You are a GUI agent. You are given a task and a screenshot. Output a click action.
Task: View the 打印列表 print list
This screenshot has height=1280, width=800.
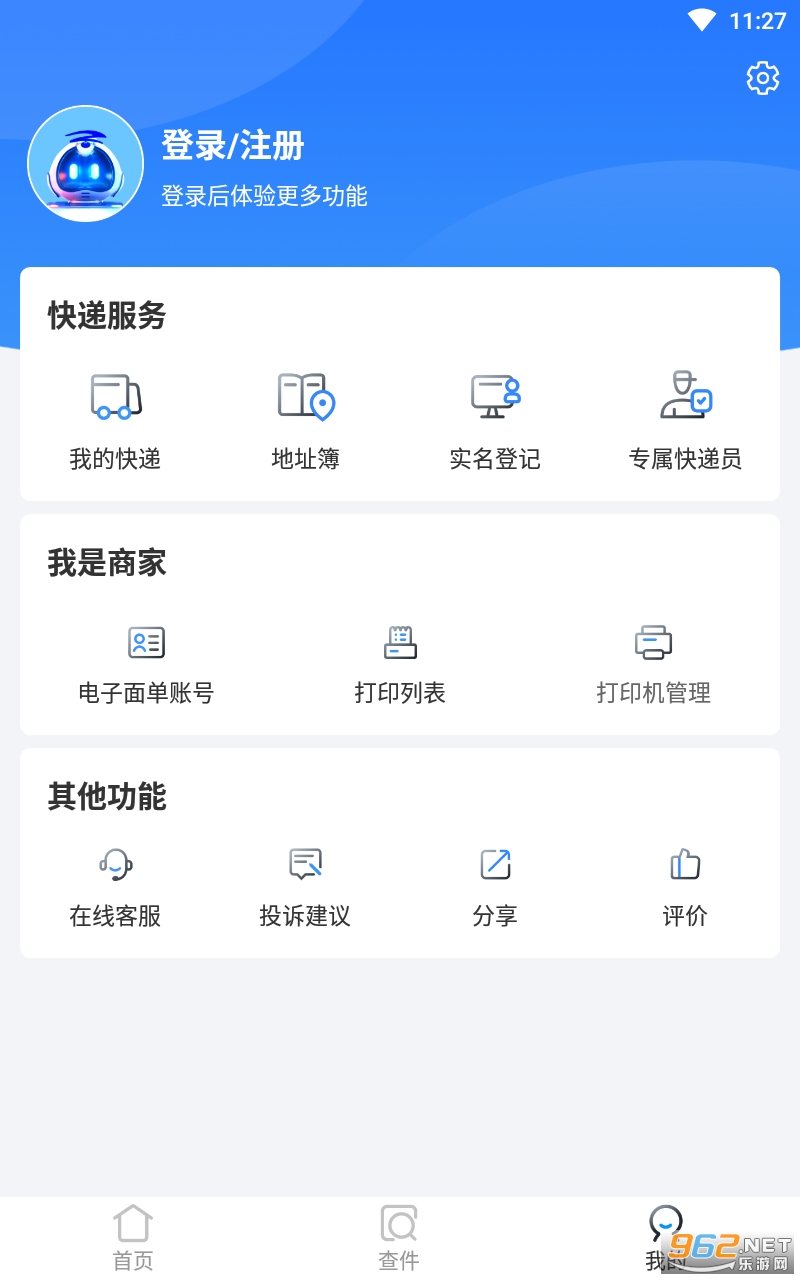click(400, 665)
